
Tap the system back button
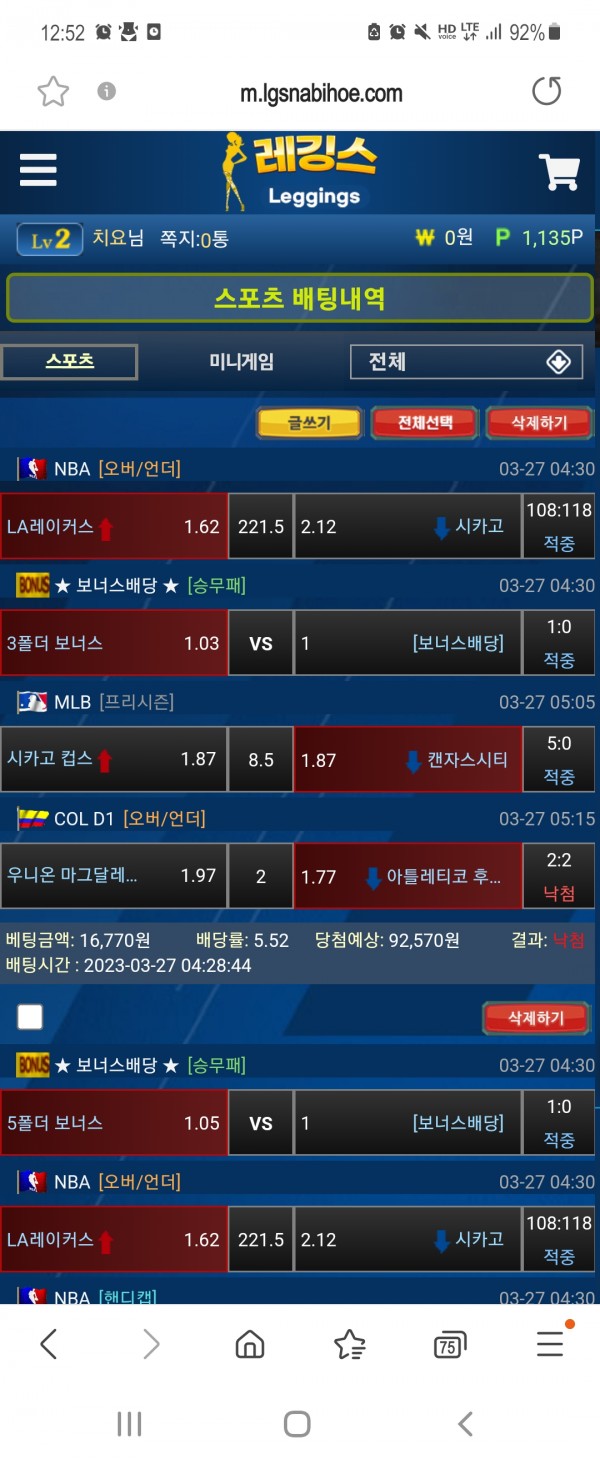(x=464, y=1424)
